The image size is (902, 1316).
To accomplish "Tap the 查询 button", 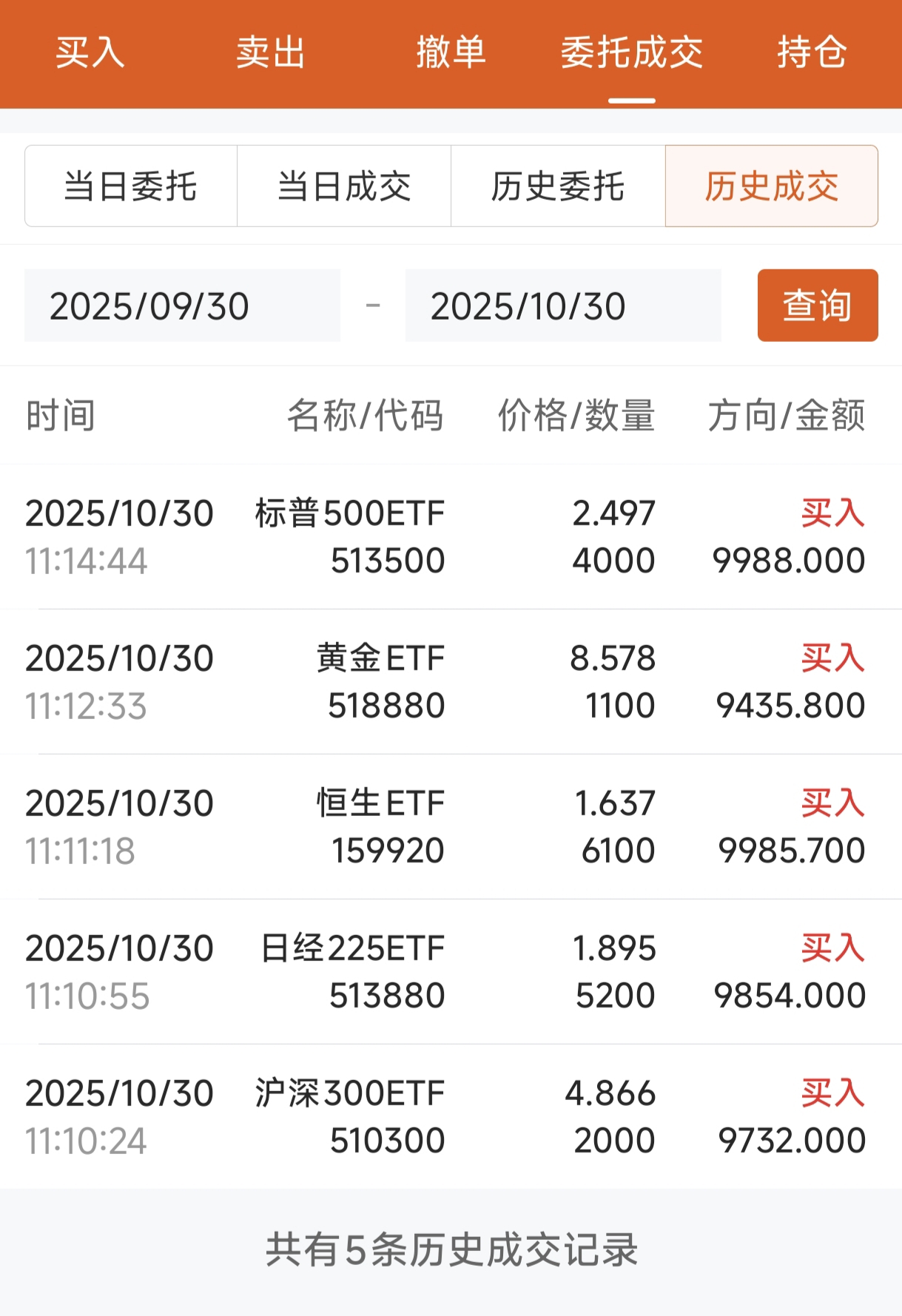I will [818, 306].
